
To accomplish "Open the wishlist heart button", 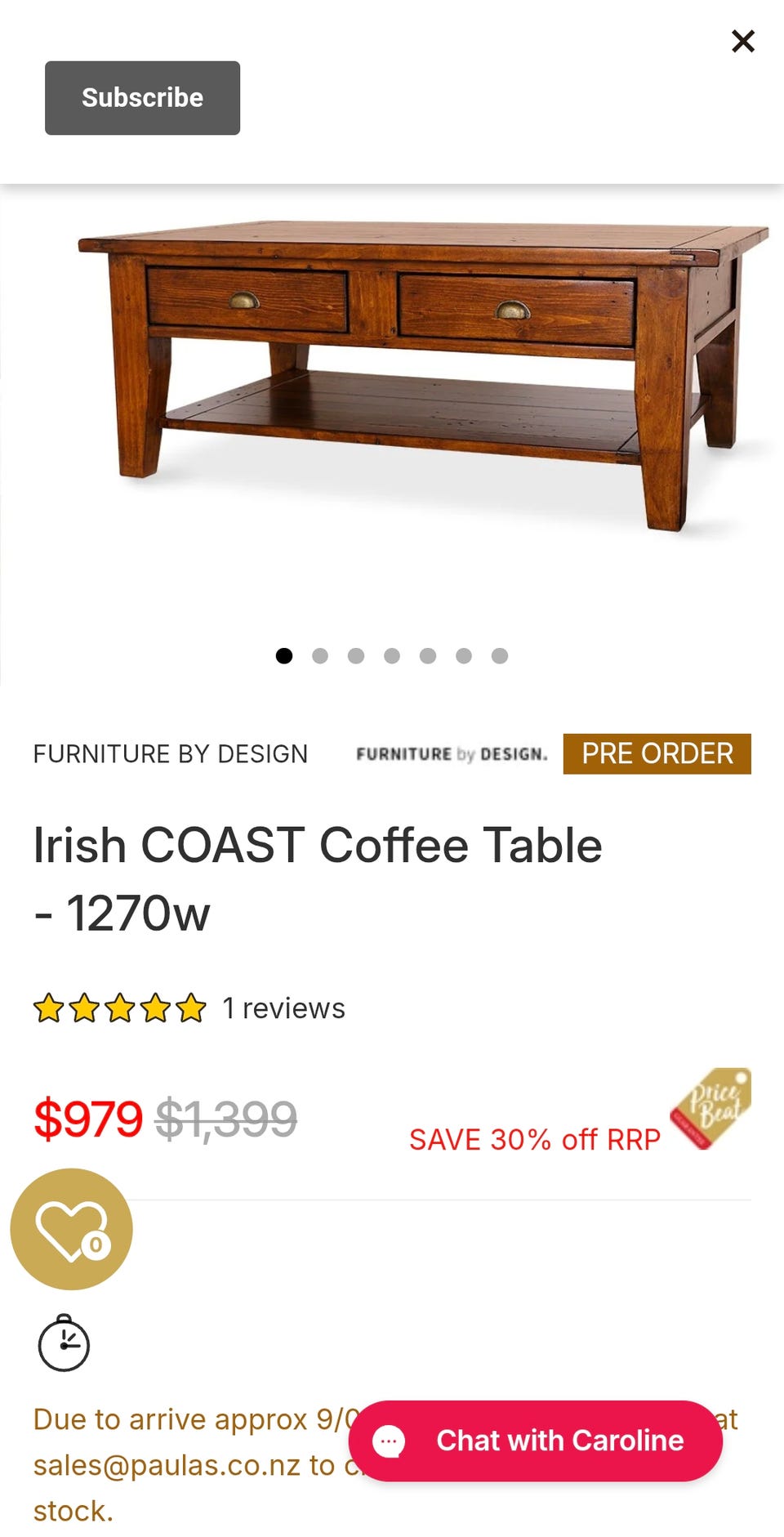I will [71, 1229].
